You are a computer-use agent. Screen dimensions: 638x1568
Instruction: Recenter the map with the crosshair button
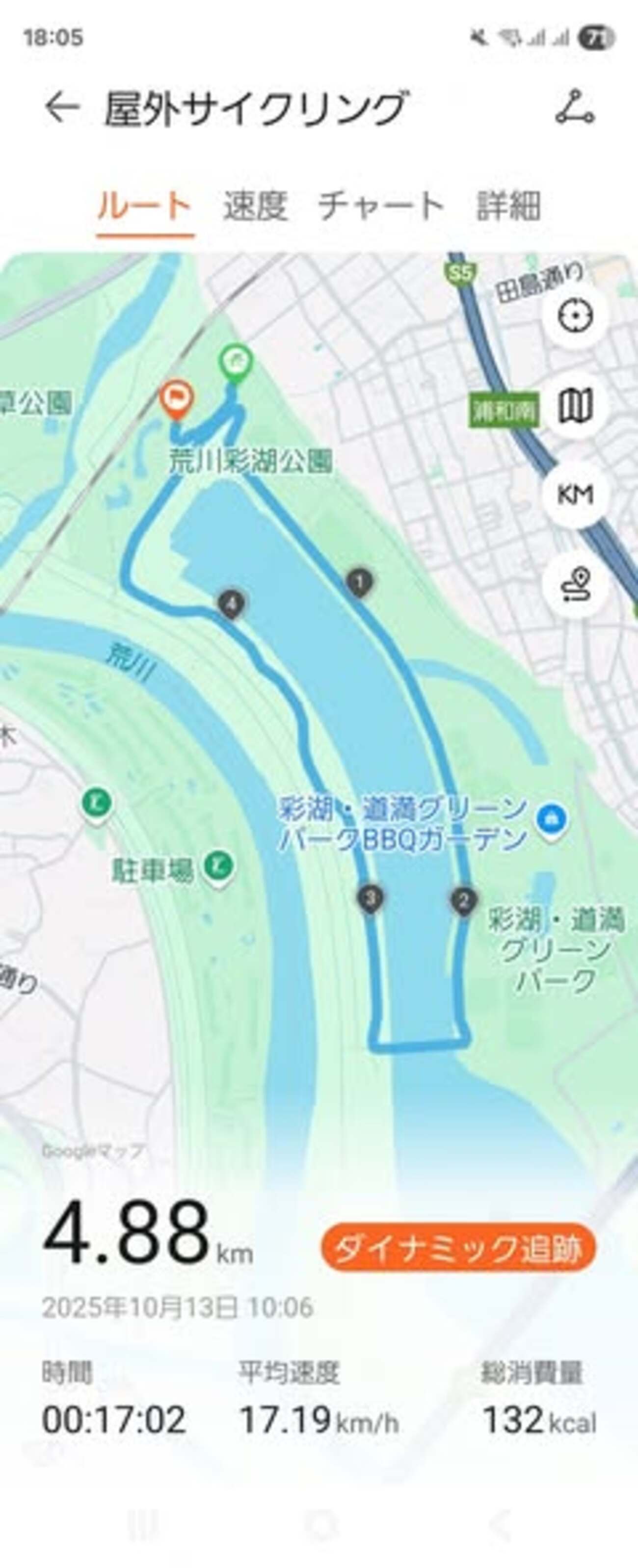[x=575, y=316]
